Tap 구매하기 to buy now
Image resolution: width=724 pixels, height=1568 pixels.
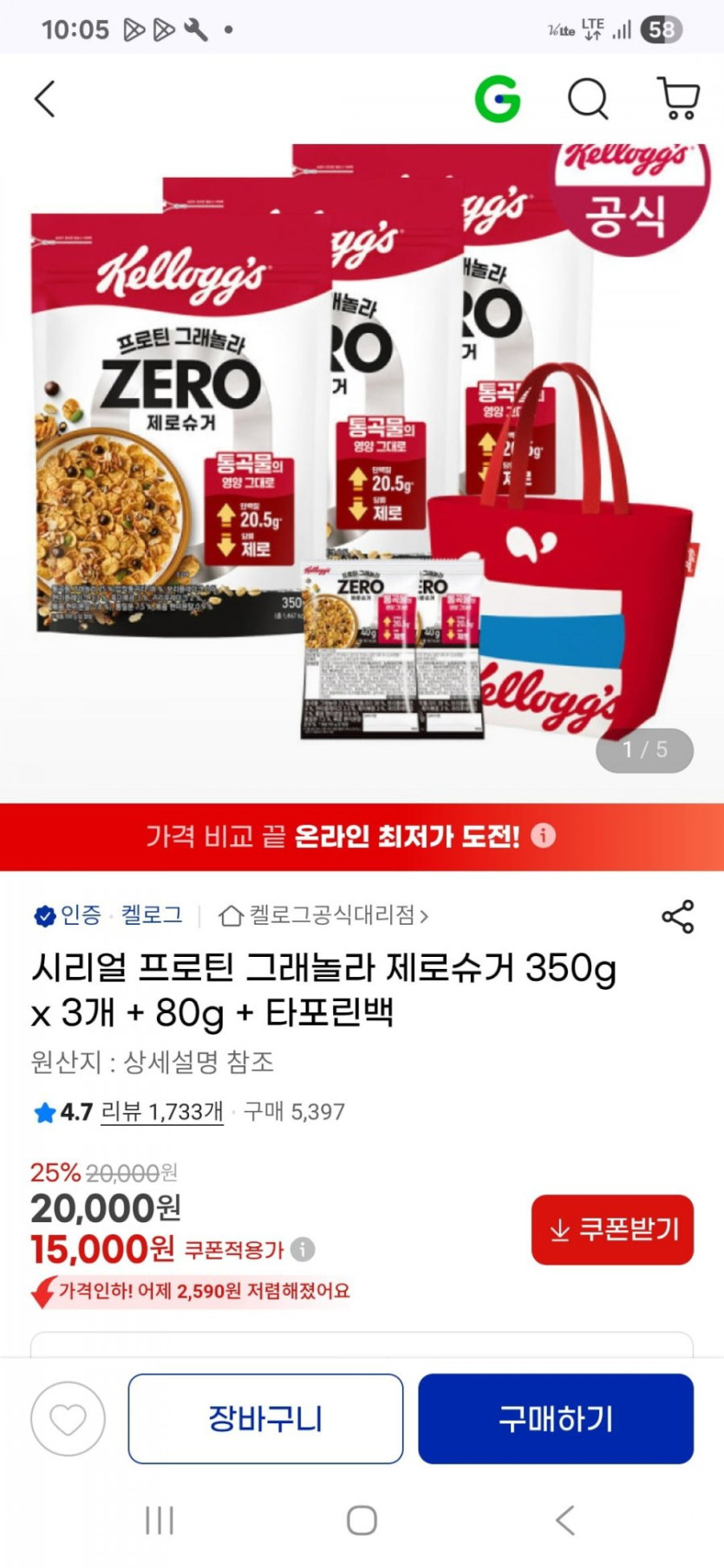click(x=556, y=1419)
